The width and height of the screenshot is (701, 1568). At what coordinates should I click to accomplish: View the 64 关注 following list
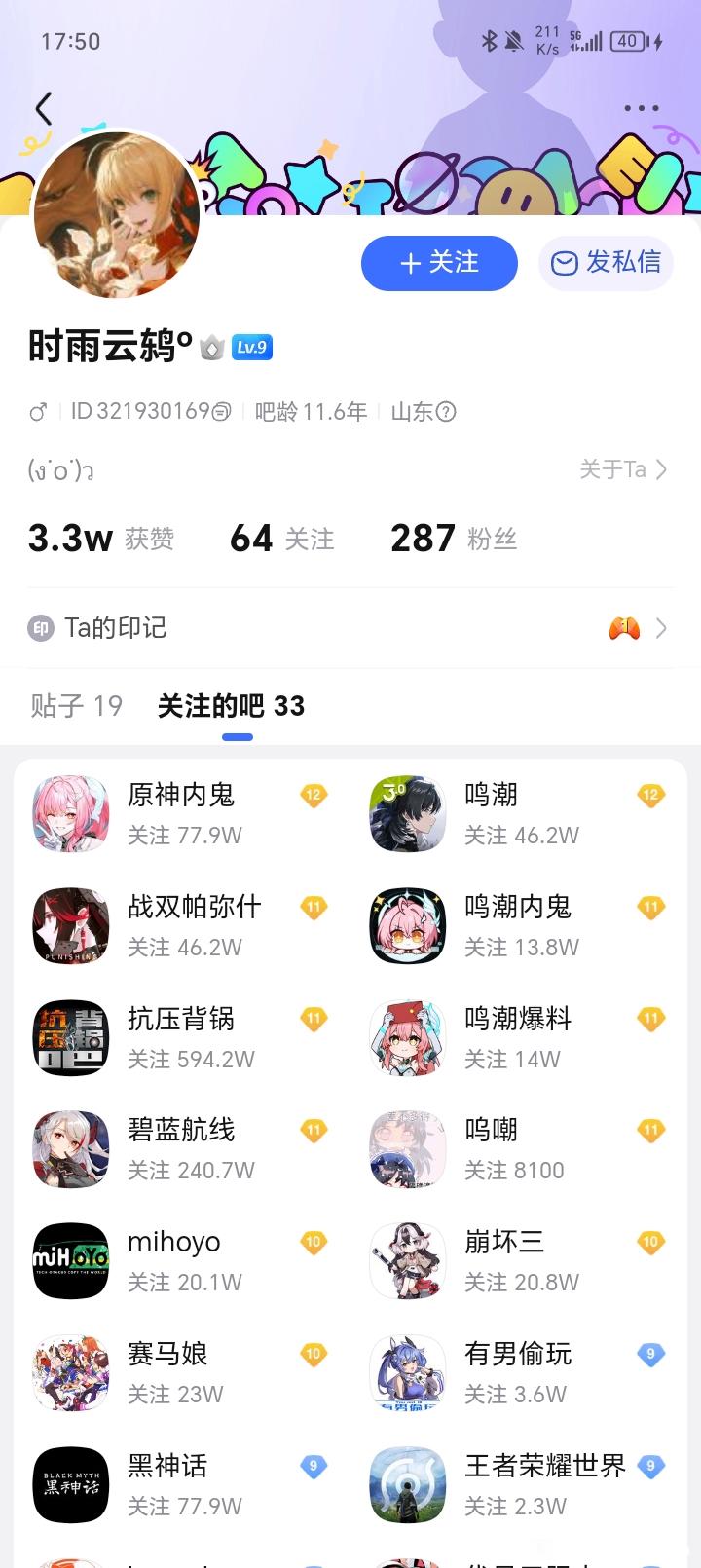point(282,539)
